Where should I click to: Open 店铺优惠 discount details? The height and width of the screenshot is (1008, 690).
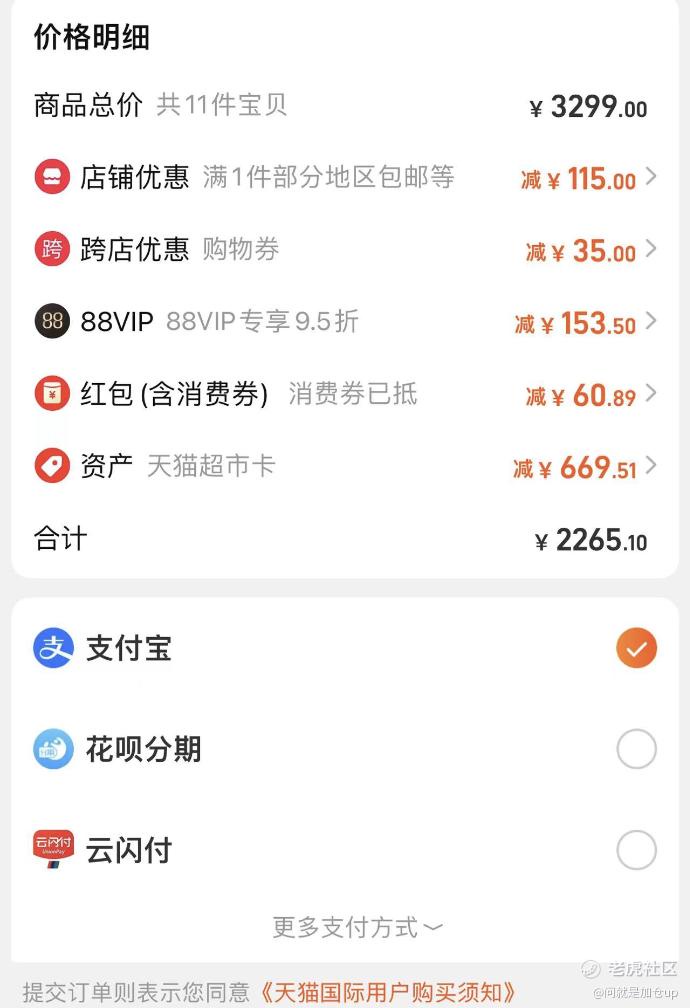tap(345, 178)
